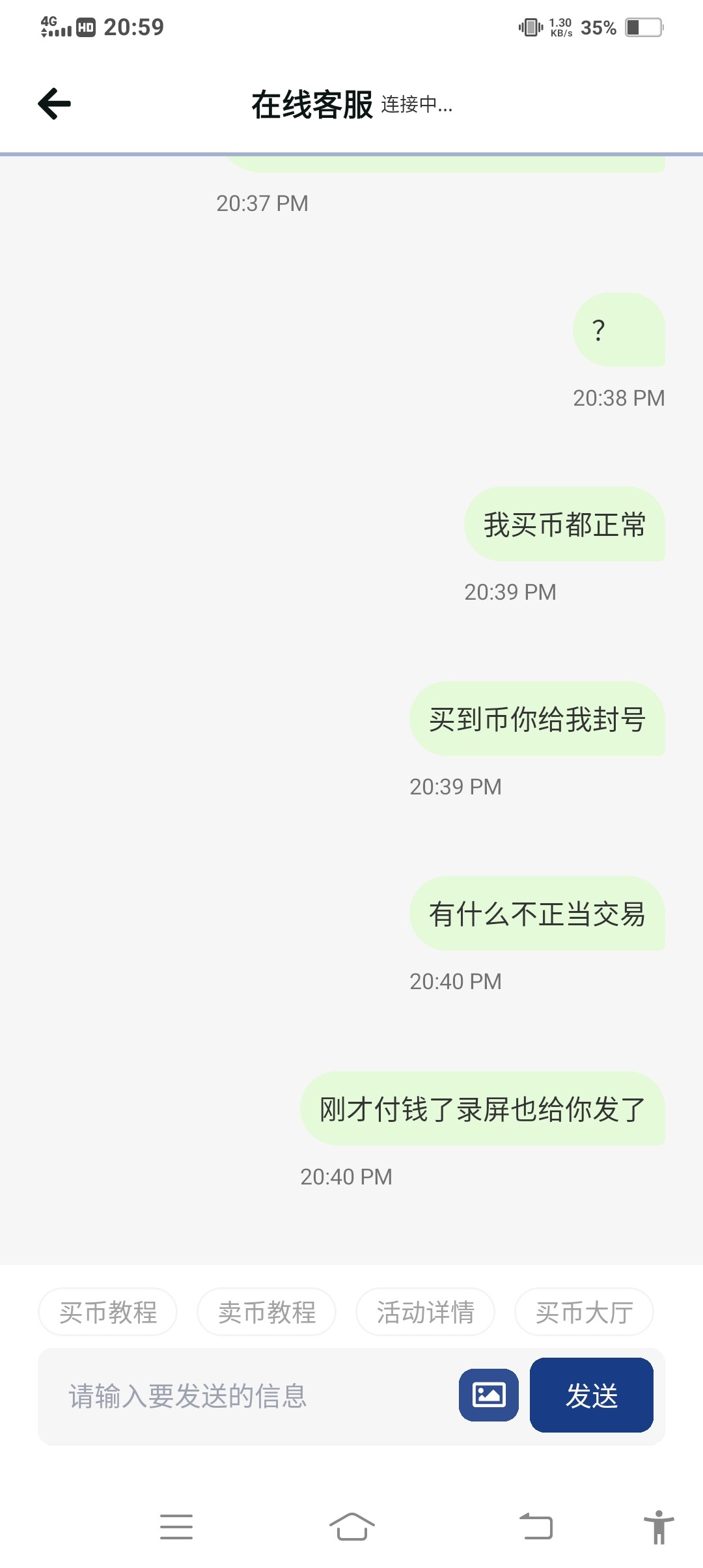Focus the message input field

(x=247, y=1396)
